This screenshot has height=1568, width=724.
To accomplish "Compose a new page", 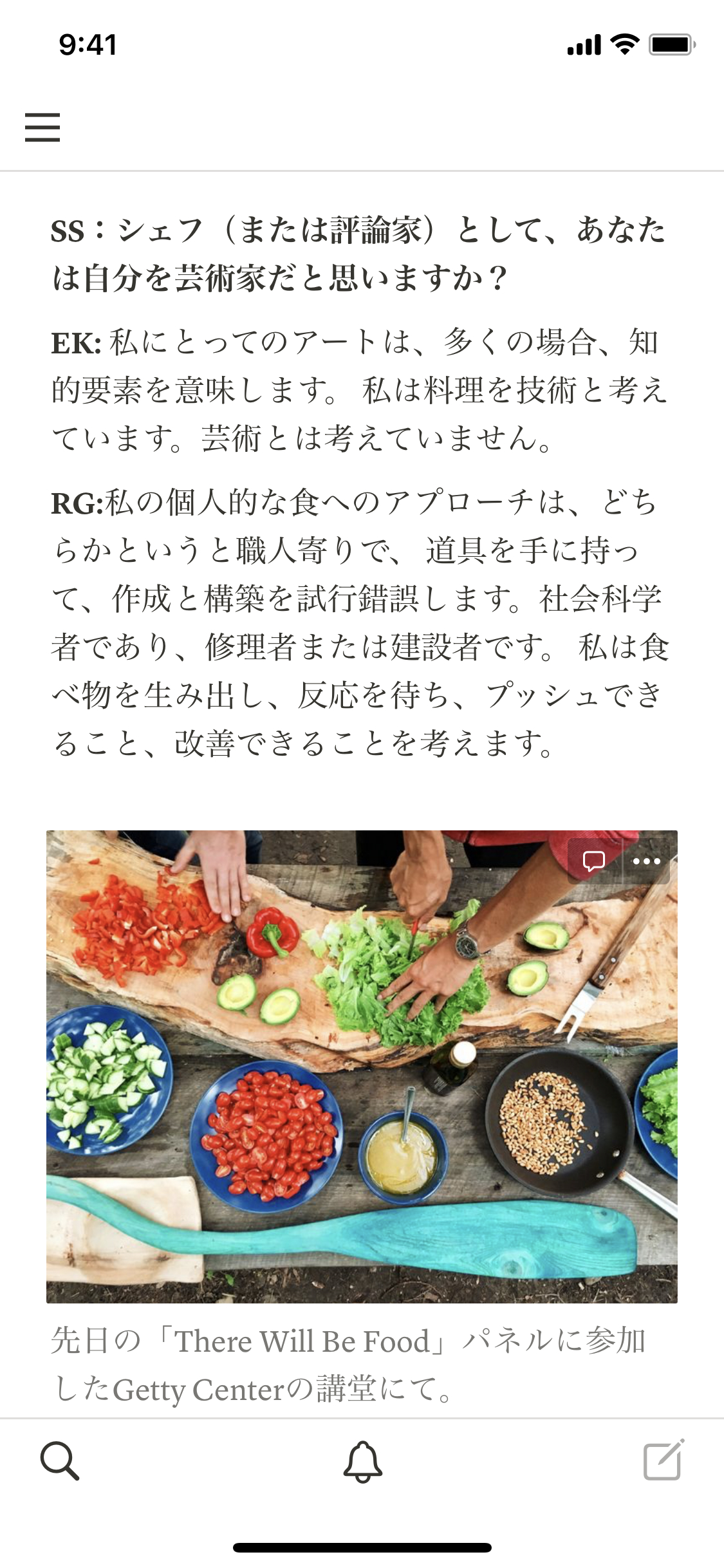I will (664, 1460).
